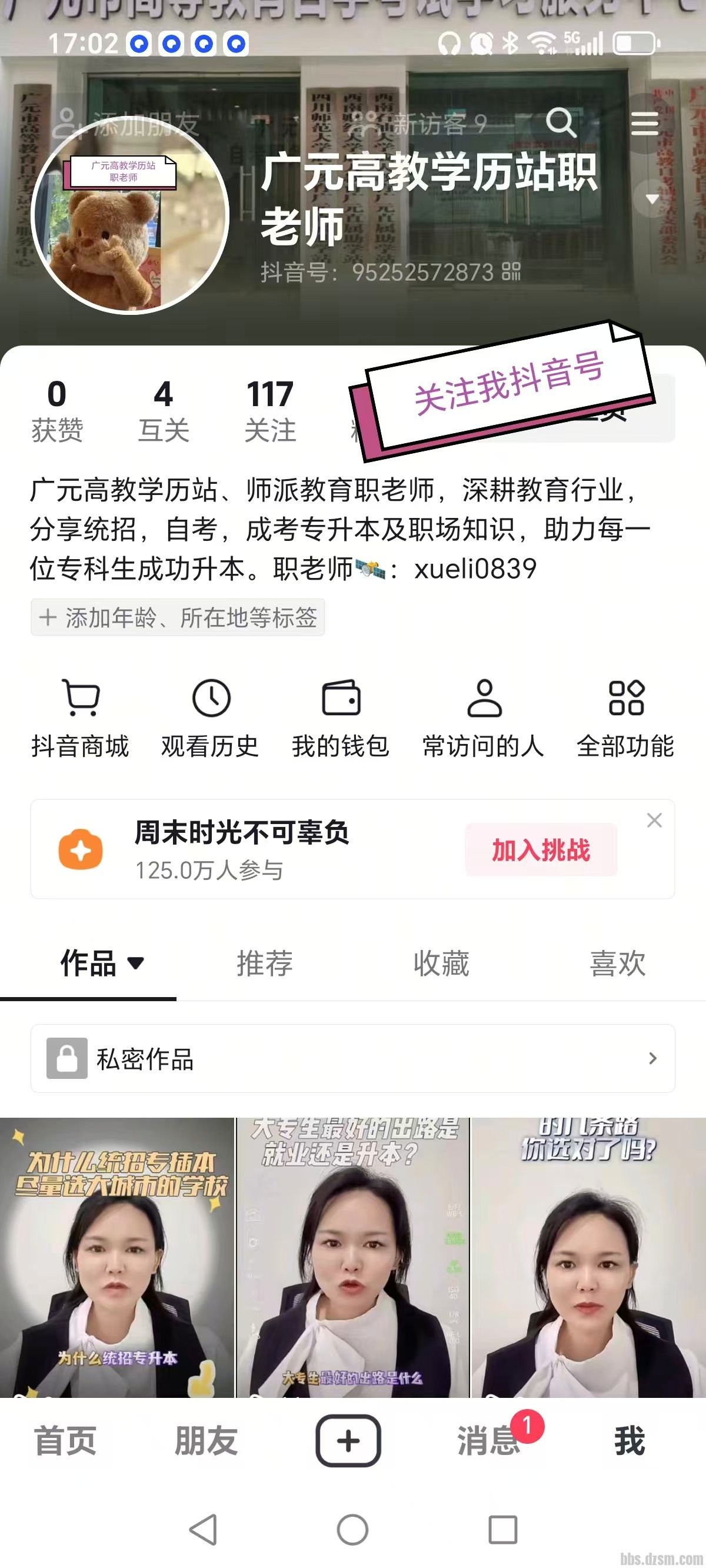Open Douyin Mall (抖音商城)
The width and height of the screenshot is (706, 1568).
pyautogui.click(x=81, y=718)
